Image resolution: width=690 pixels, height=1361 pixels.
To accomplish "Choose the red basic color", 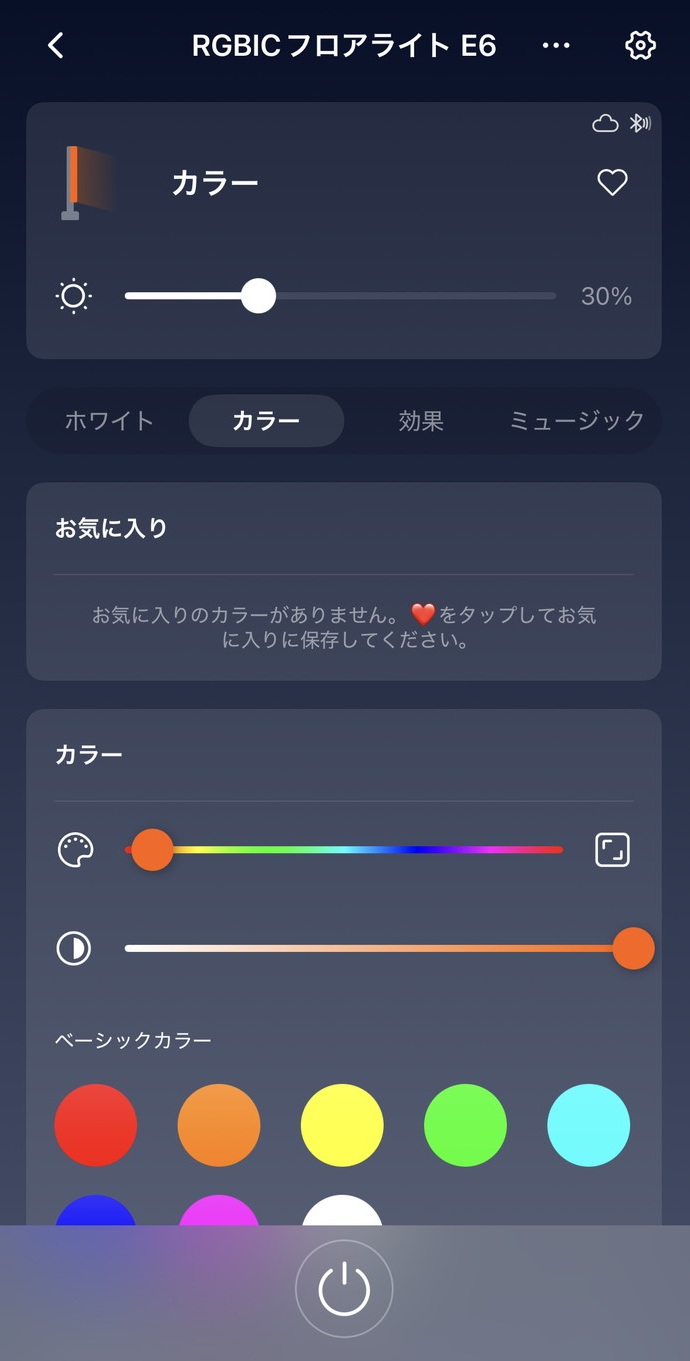I will point(96,1125).
